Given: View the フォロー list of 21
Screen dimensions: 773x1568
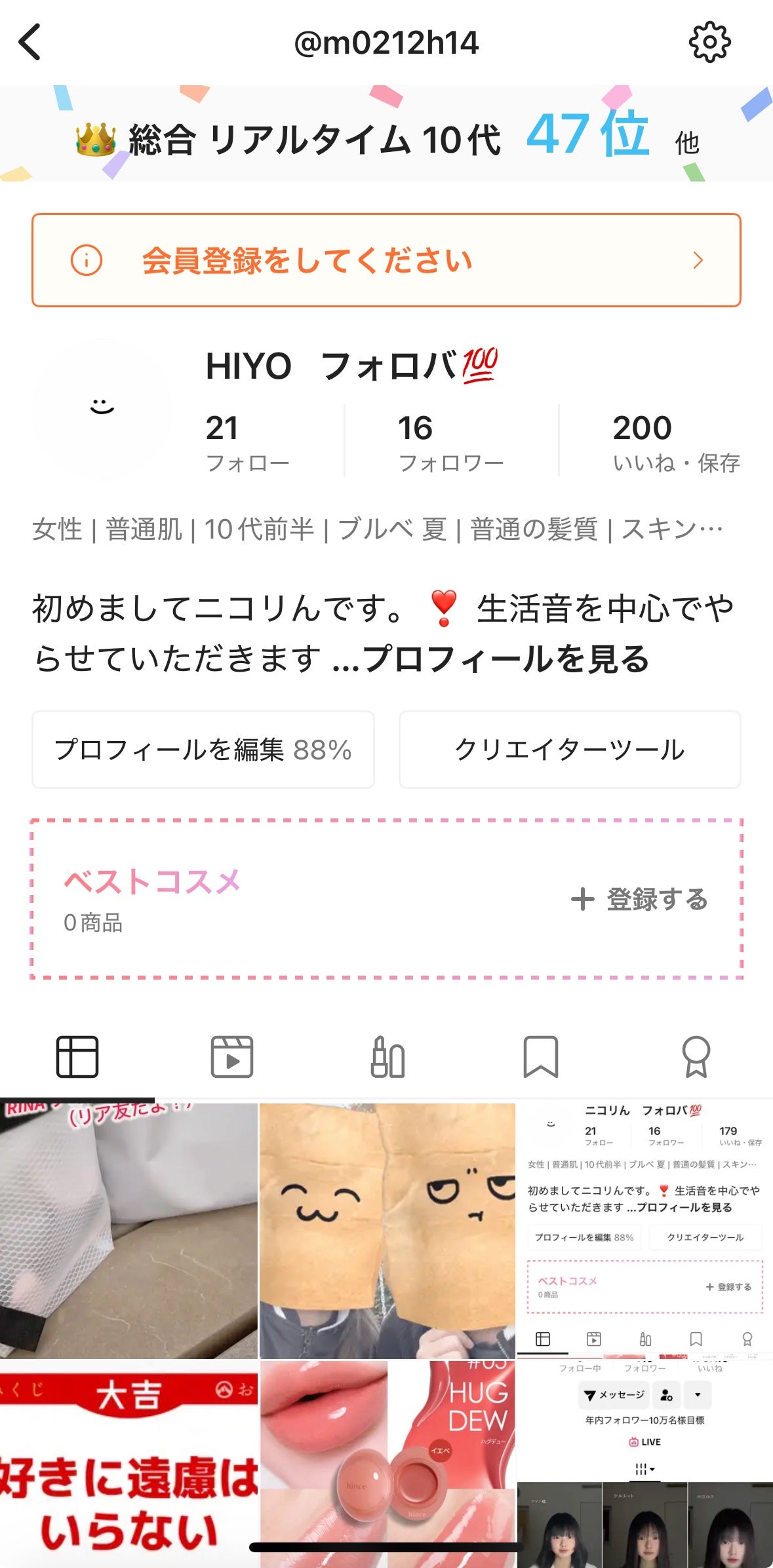Looking at the screenshot, I should click(x=247, y=442).
